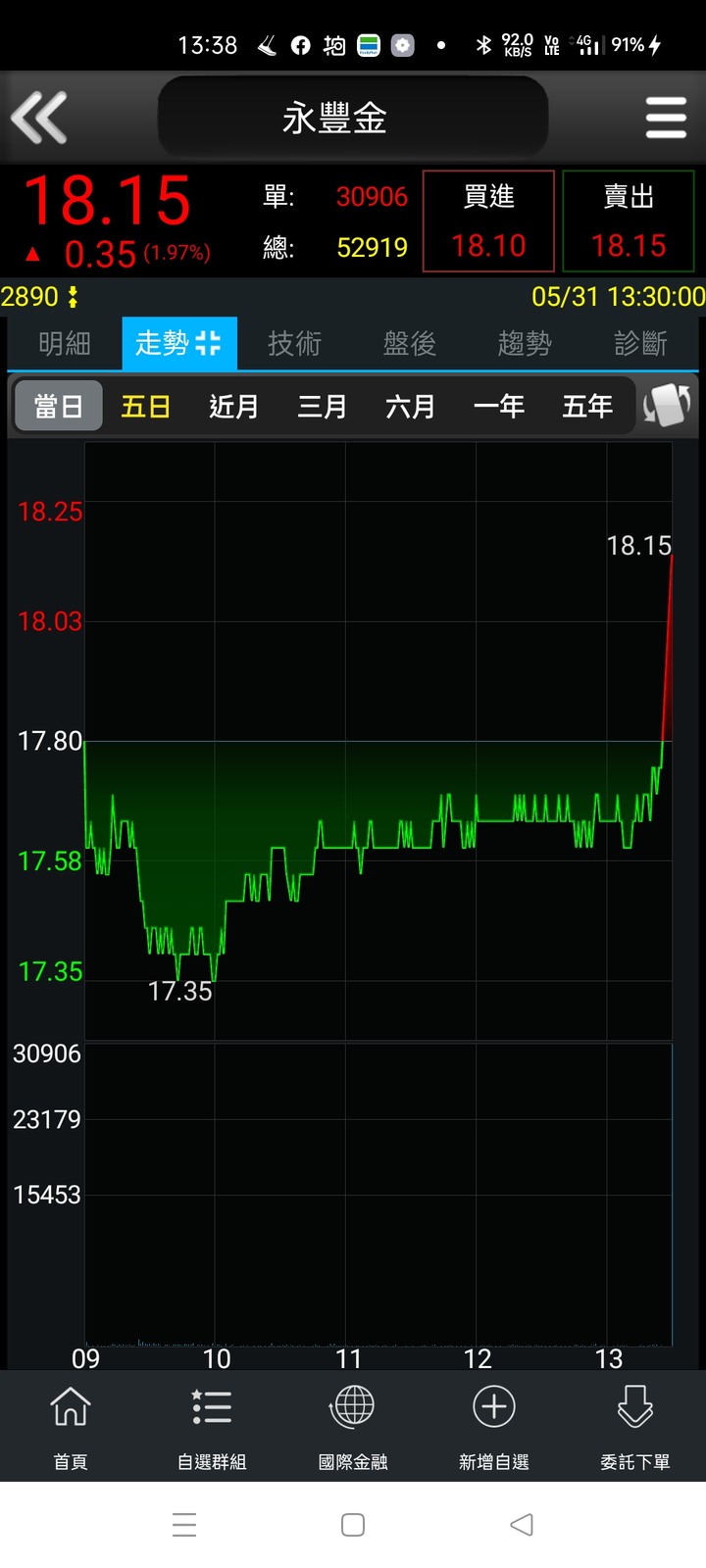This screenshot has width=706, height=1568.
Task: Open the 技術 tab
Action: point(294,343)
